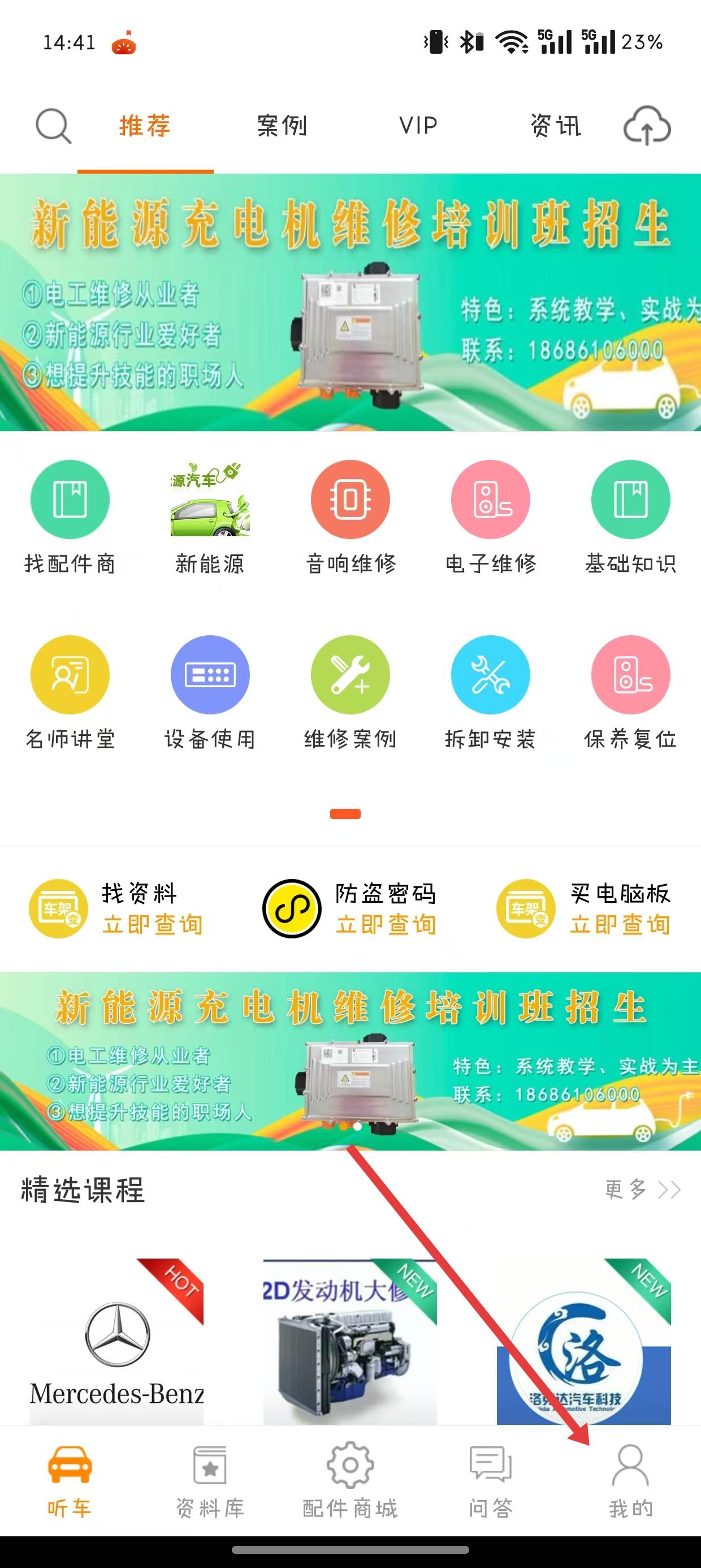This screenshot has height=1568, width=701.
Task: Switch to the 我的 profile tab
Action: [x=630, y=1481]
